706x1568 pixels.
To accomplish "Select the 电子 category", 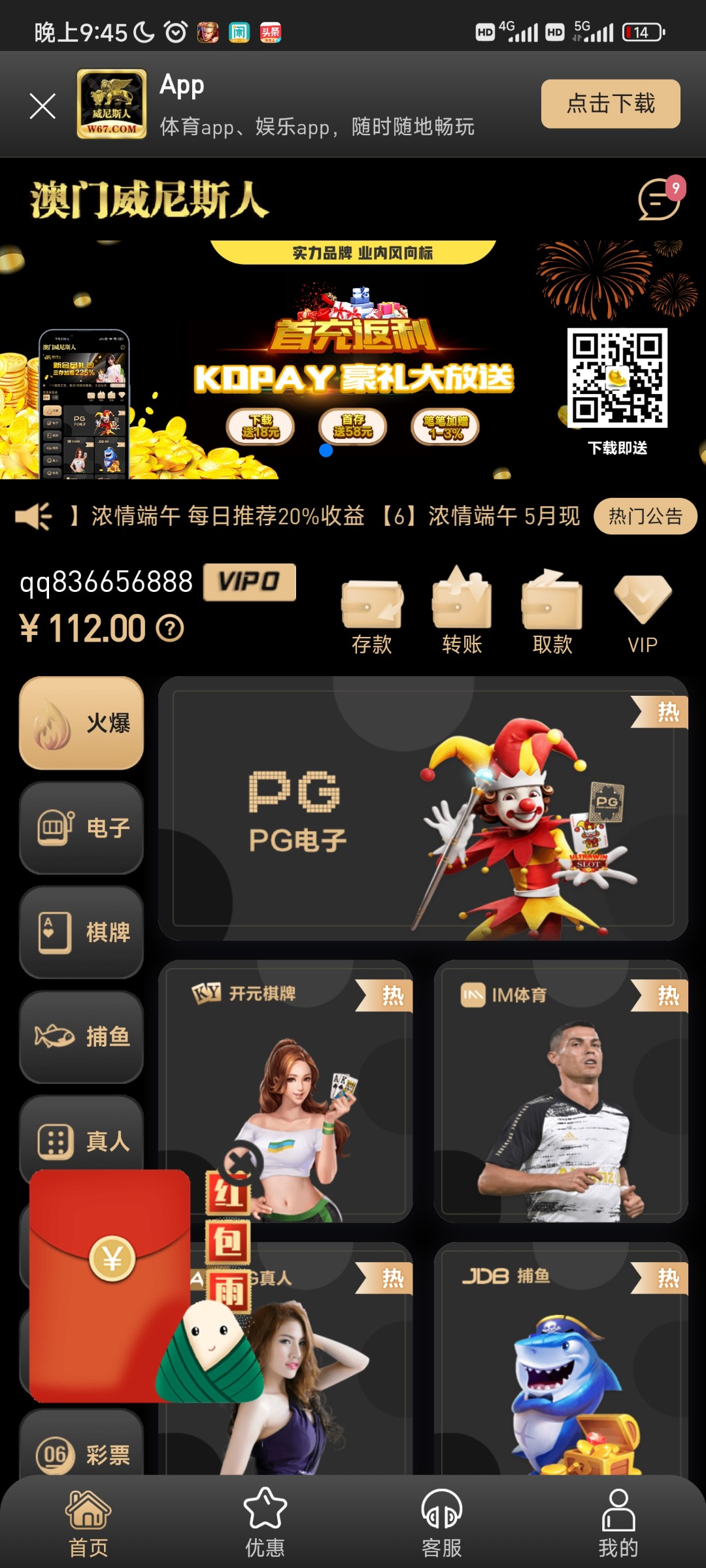I will tap(82, 828).
